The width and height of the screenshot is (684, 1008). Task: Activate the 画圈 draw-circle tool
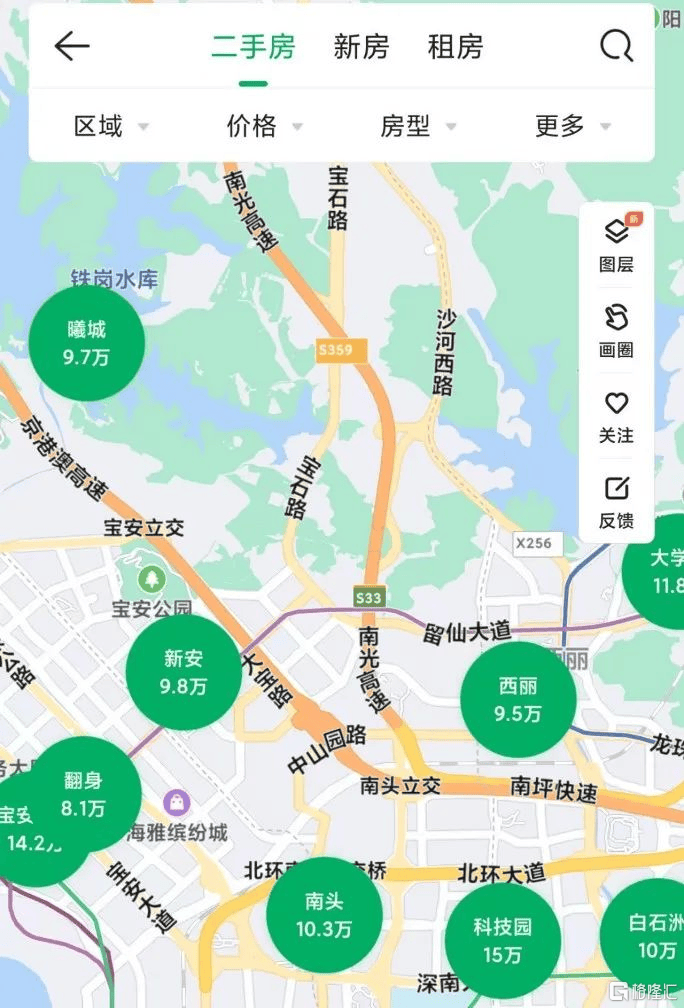coord(616,331)
